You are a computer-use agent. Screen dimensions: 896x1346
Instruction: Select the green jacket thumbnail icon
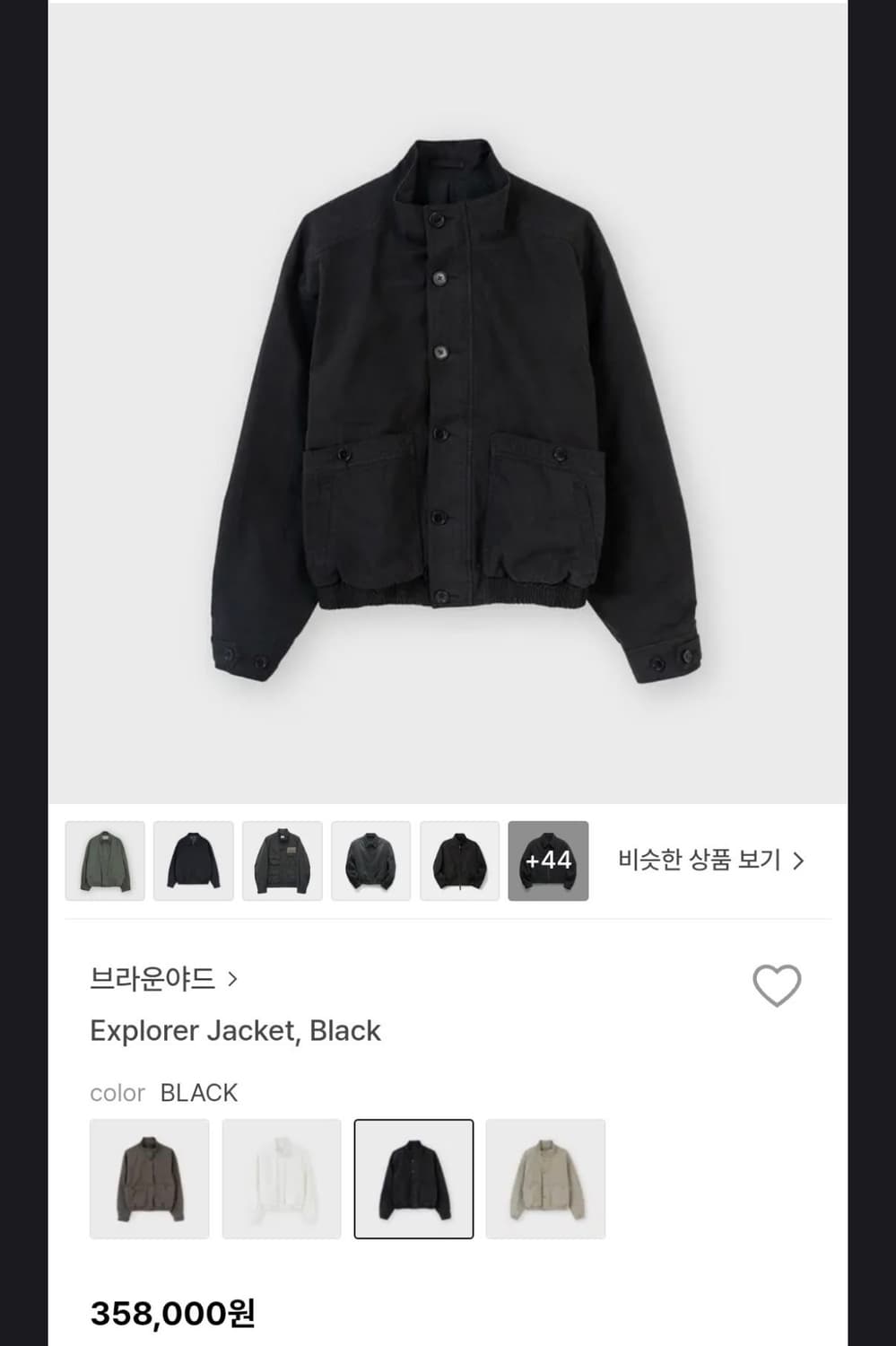tap(104, 861)
